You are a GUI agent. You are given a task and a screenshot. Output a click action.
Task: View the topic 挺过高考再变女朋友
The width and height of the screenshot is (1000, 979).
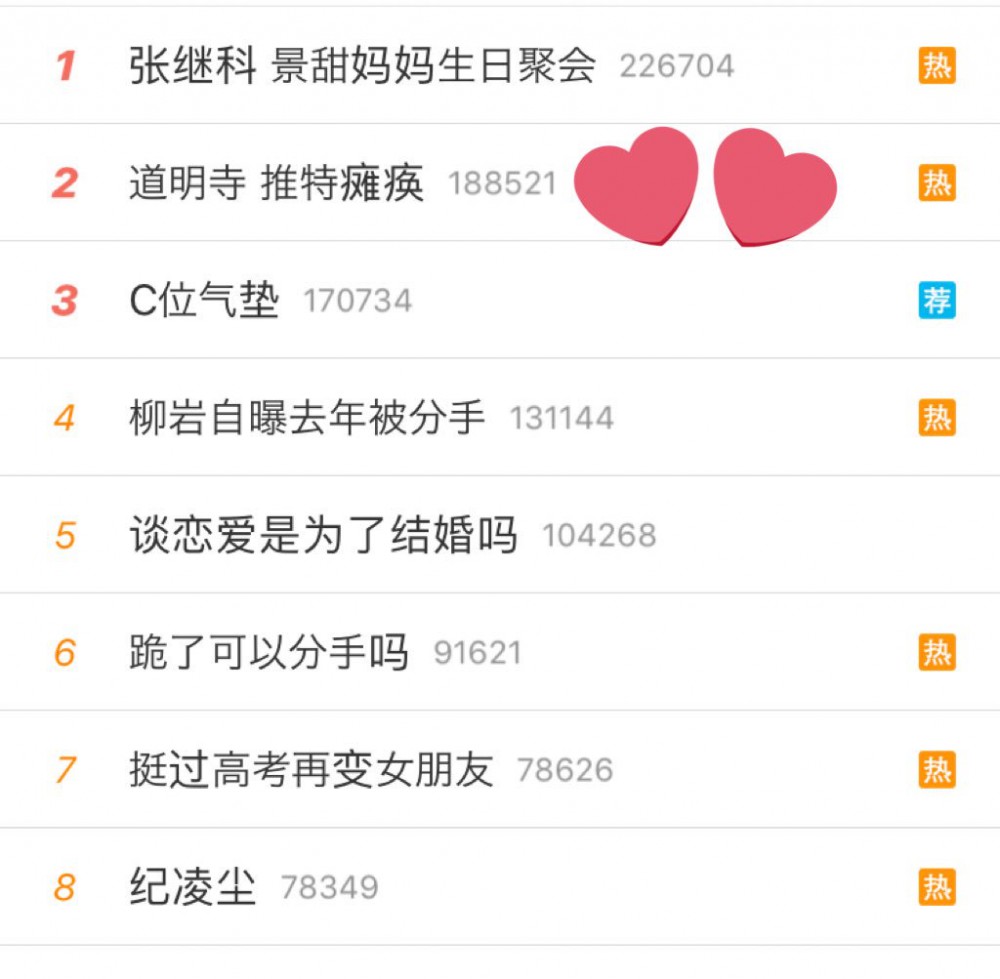pos(311,770)
